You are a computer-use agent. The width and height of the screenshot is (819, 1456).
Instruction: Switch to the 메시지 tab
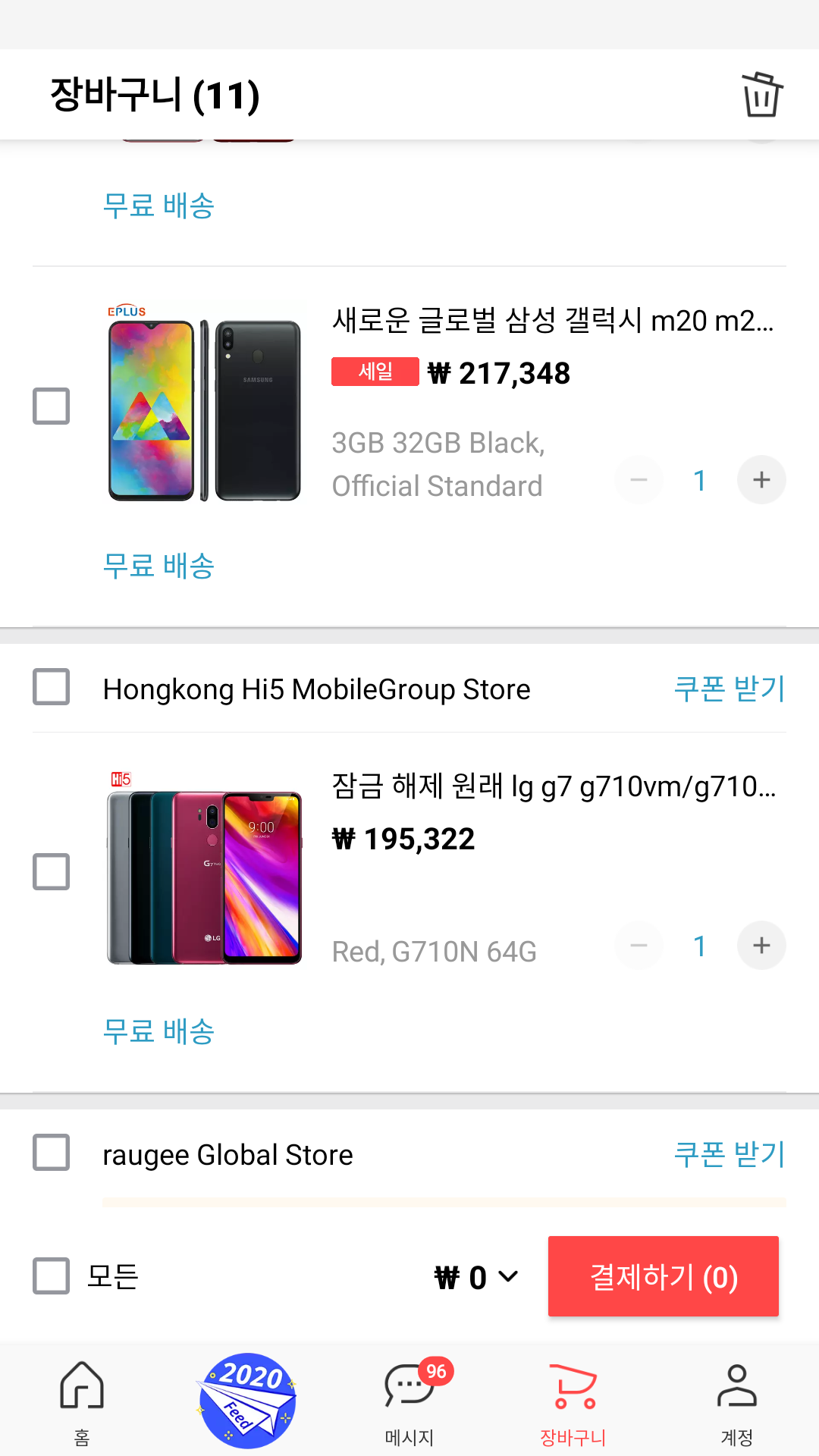pyautogui.click(x=409, y=1401)
